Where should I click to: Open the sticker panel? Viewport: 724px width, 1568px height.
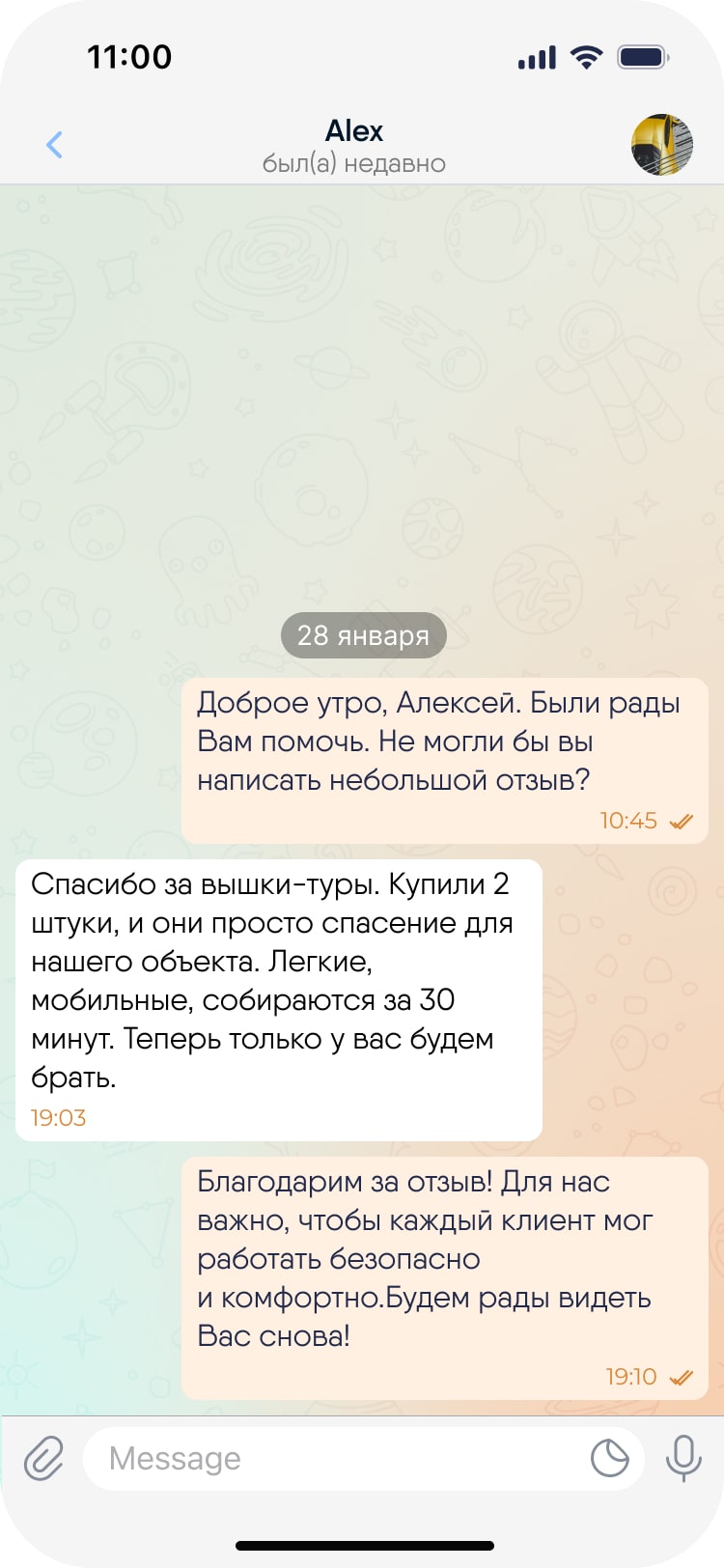(609, 1458)
